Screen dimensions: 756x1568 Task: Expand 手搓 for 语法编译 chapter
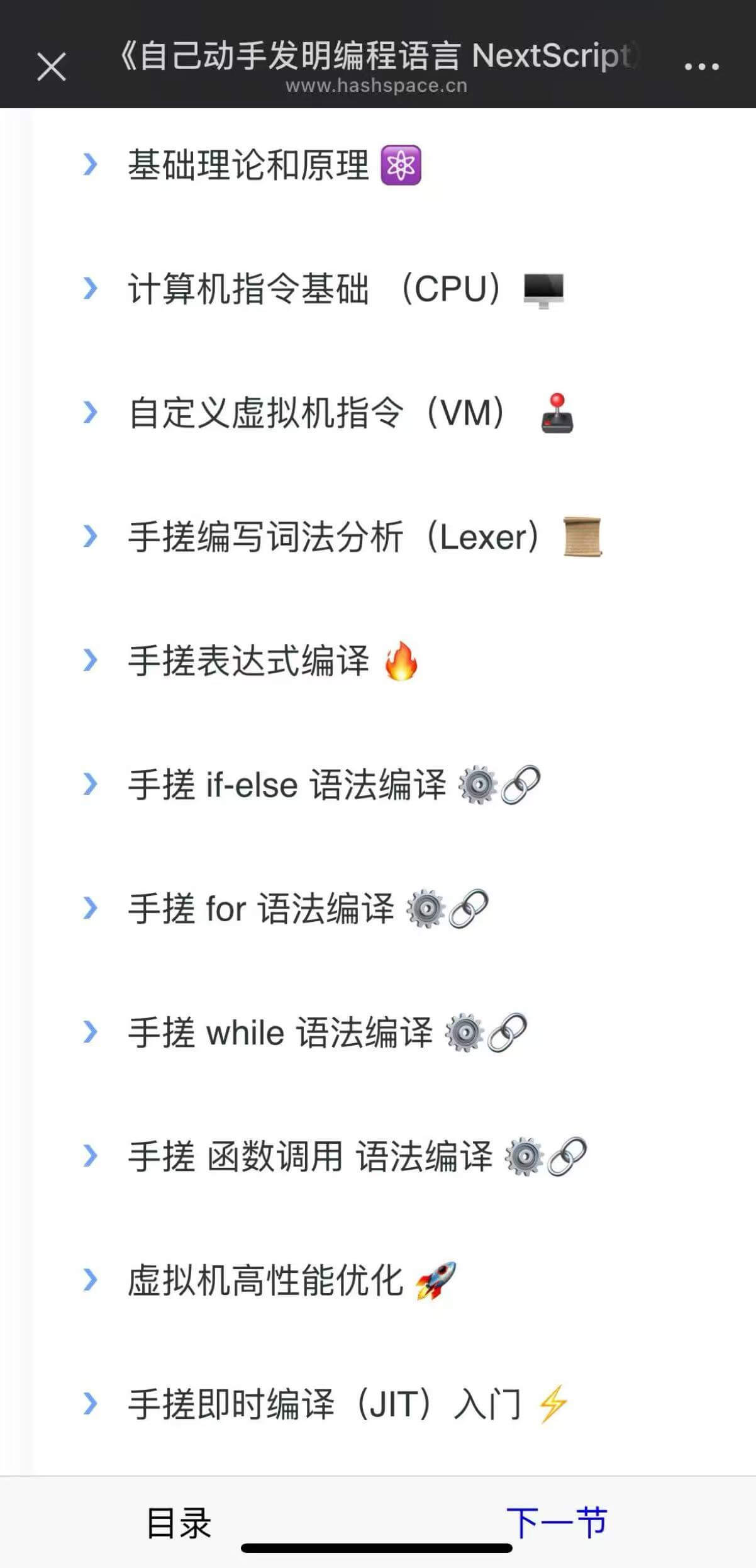pyautogui.click(x=91, y=909)
